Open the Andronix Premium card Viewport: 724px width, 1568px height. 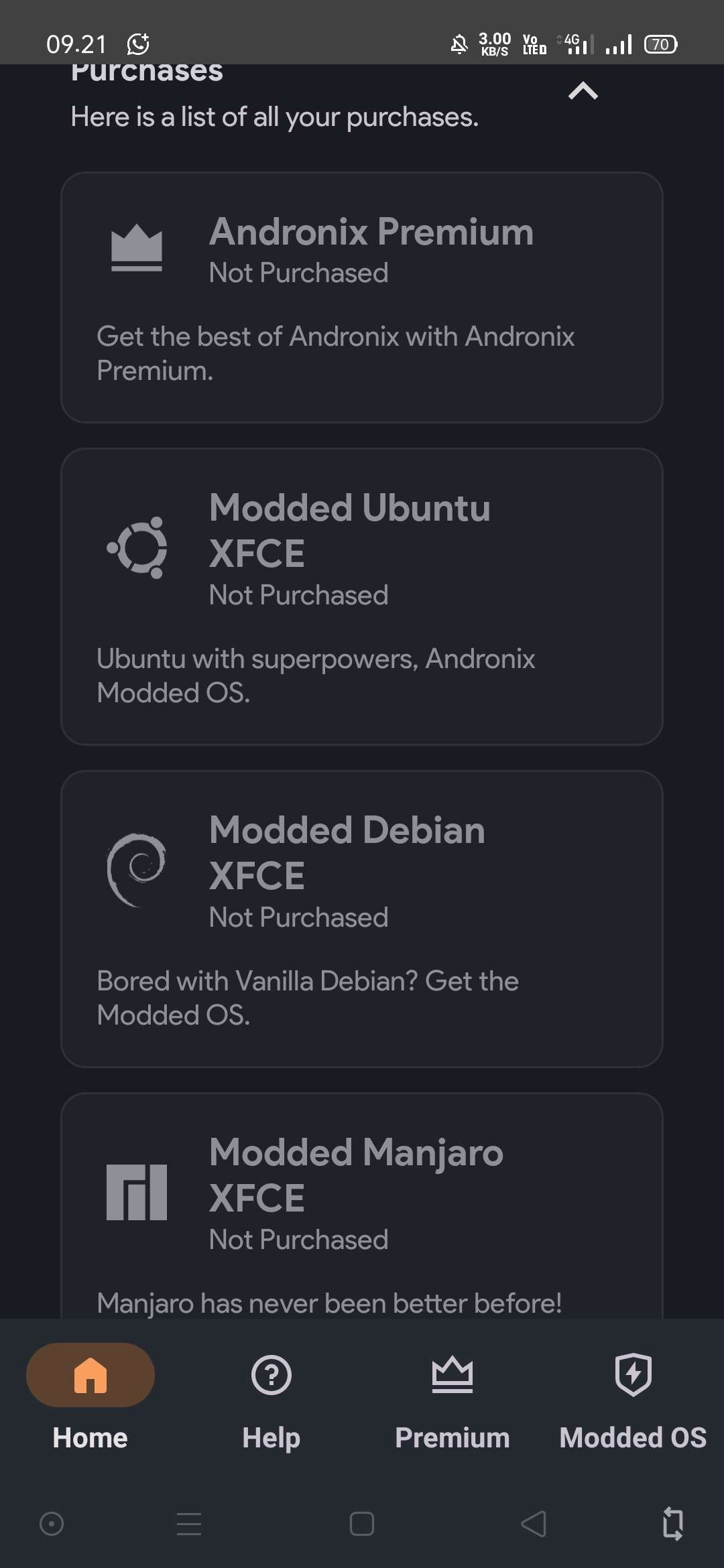(x=362, y=298)
